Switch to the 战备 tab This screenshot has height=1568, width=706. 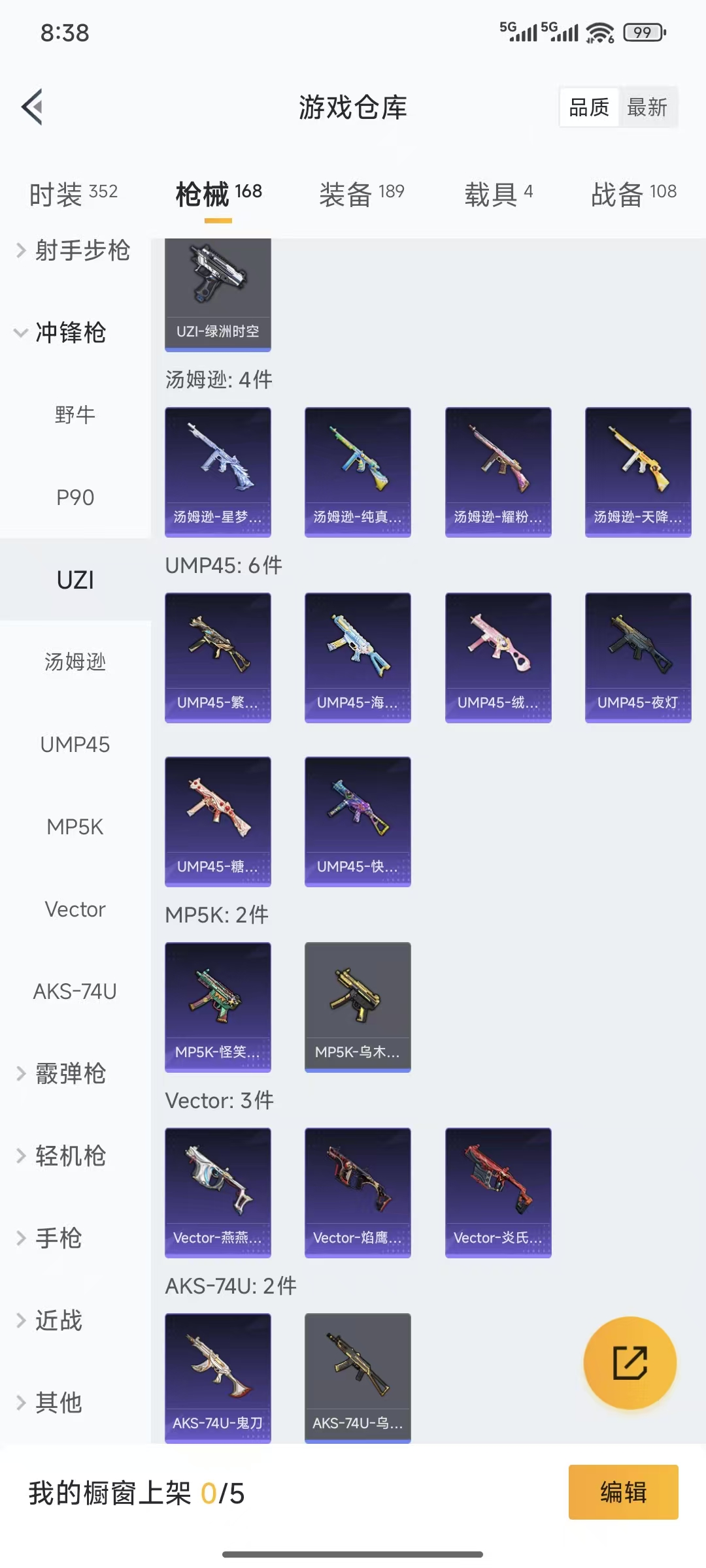[633, 194]
